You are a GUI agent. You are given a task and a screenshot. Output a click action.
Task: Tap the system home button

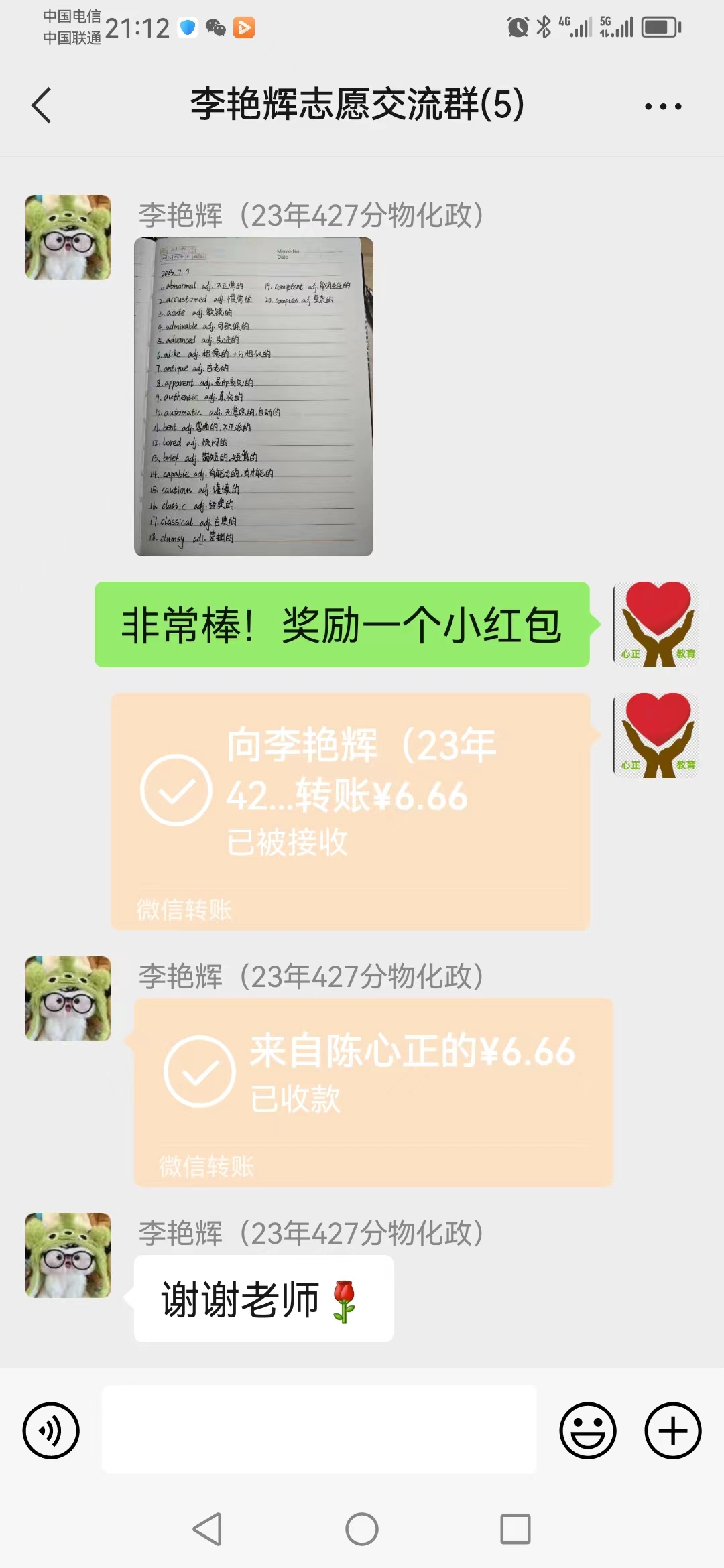pos(362,1529)
